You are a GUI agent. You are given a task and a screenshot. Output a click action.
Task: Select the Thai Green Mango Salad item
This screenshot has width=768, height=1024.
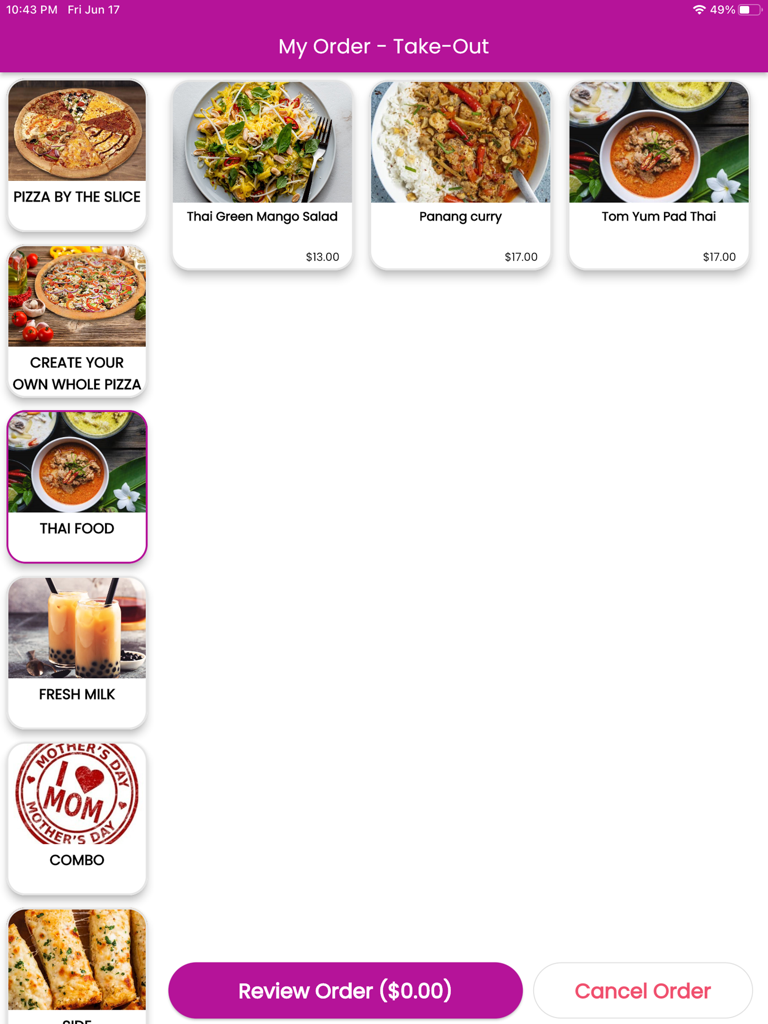[261, 175]
